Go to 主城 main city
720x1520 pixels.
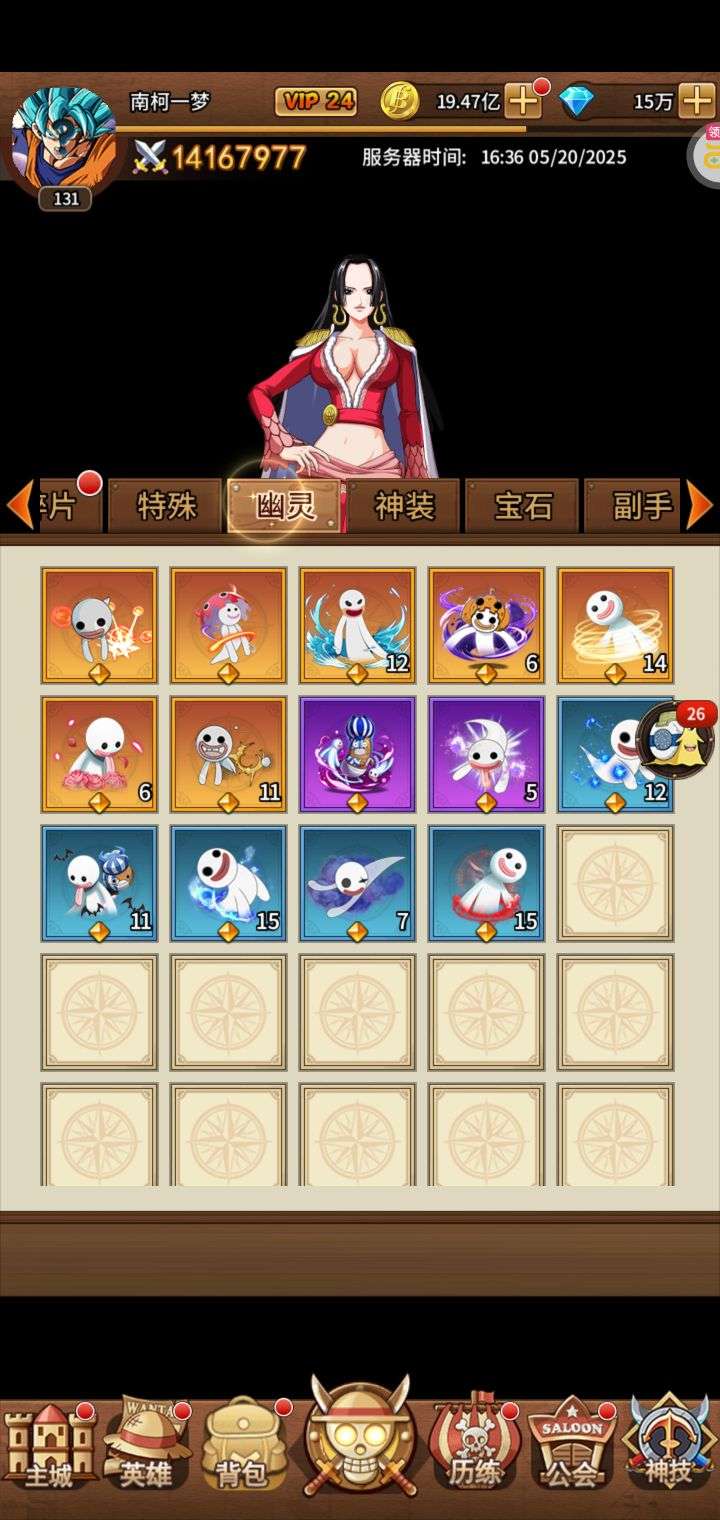[48, 1445]
